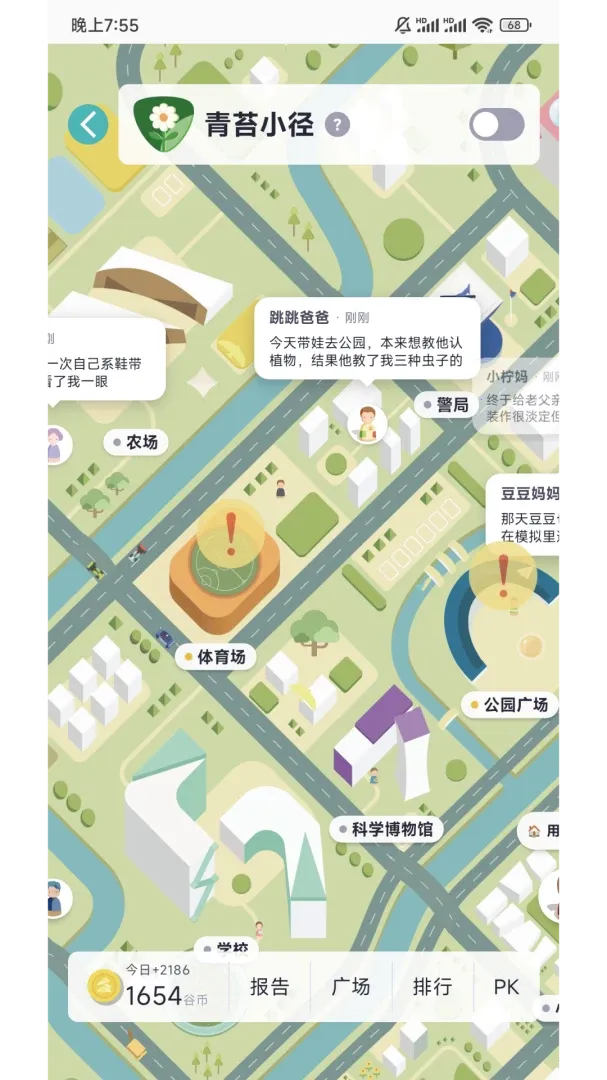Open the help icon beside 青苔小径
The width and height of the screenshot is (607, 1080).
(338, 125)
